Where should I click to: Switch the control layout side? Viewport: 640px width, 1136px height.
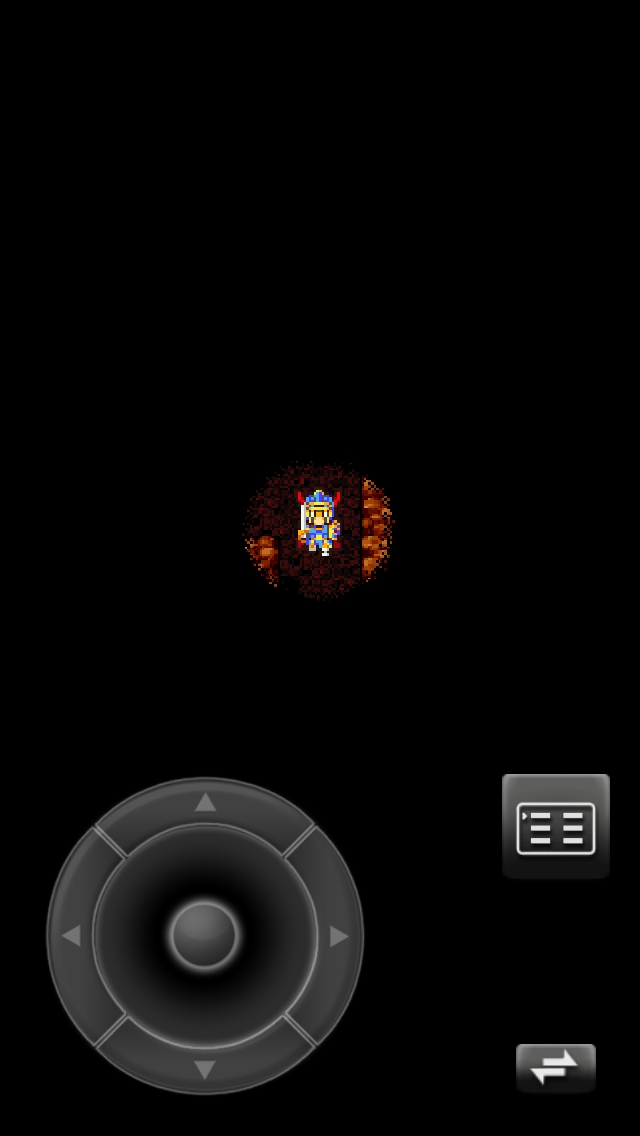[555, 1067]
